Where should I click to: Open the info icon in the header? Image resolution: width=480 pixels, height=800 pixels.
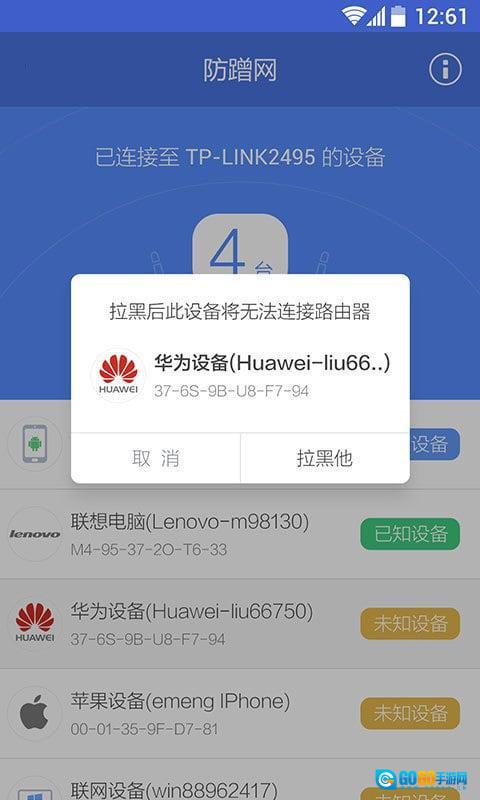pos(445,69)
